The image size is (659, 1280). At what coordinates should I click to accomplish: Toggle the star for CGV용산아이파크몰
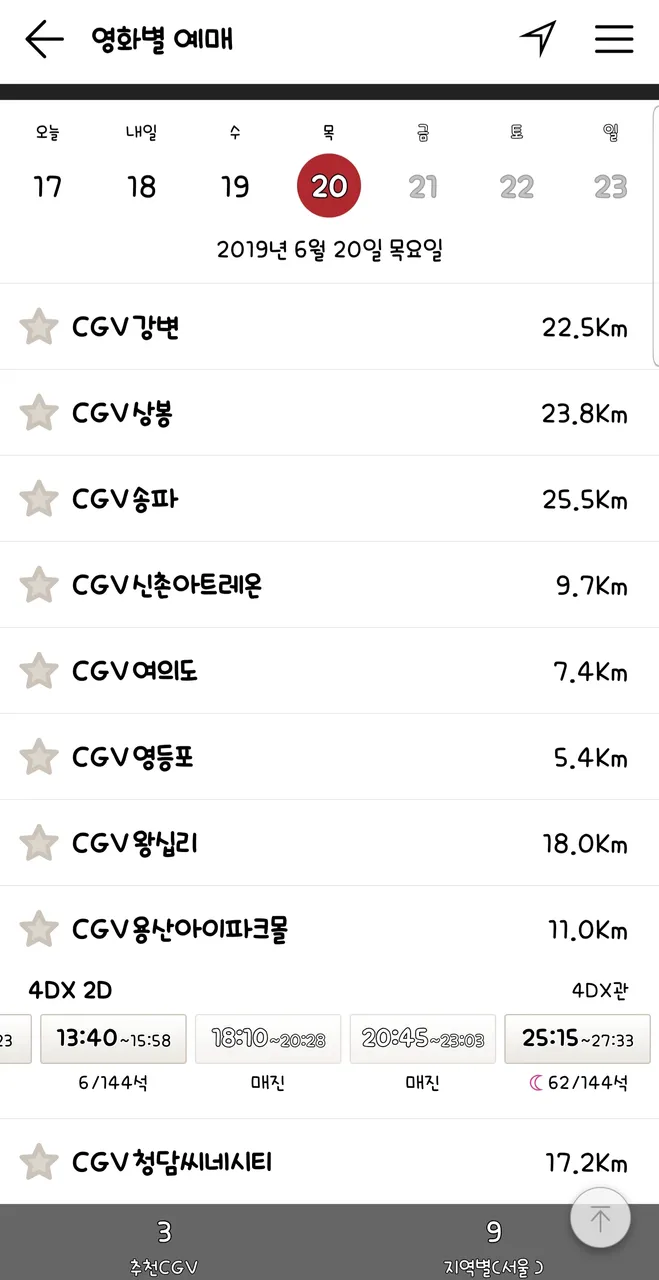pos(39,929)
